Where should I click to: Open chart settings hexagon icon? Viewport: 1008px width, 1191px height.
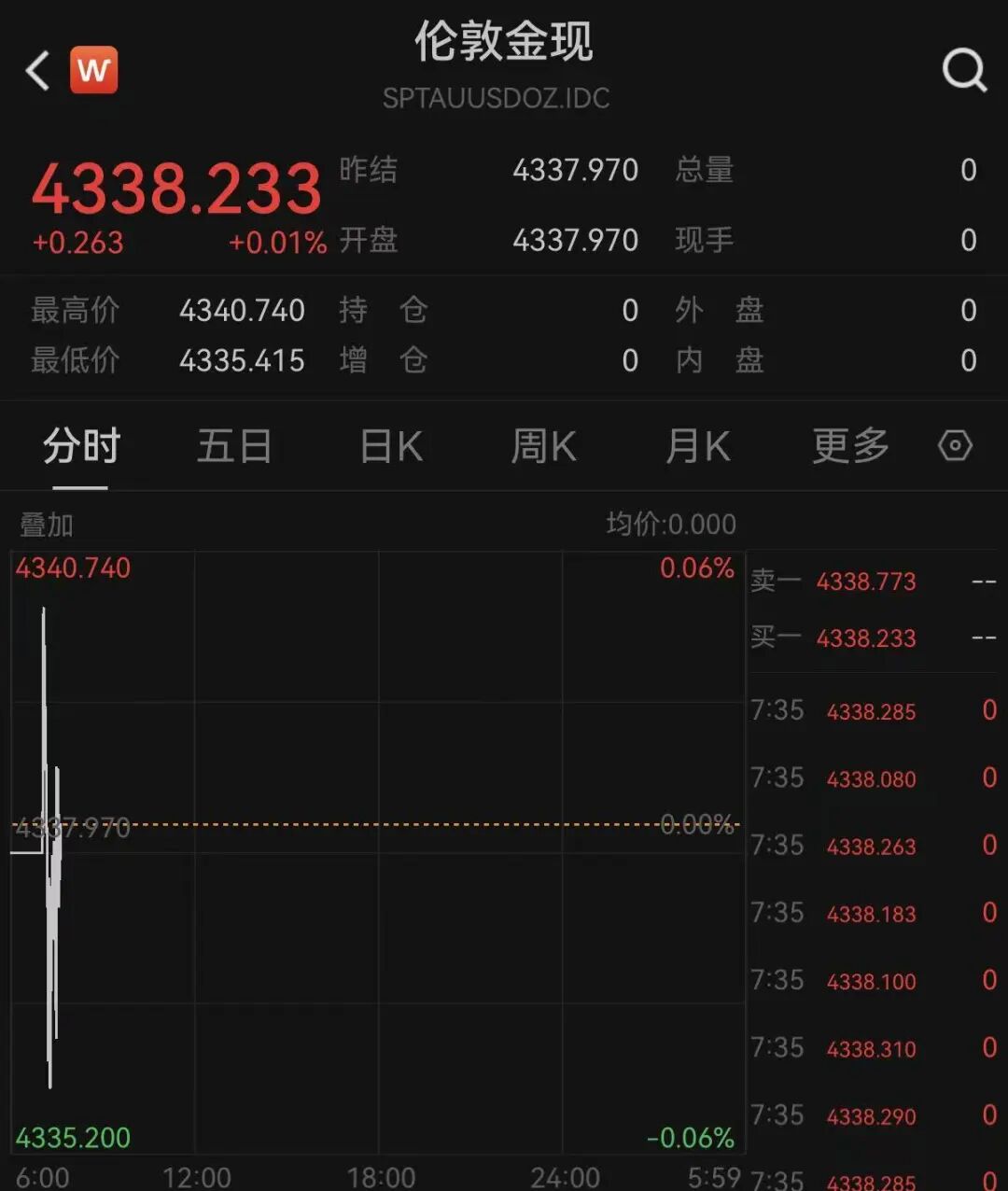click(x=955, y=446)
